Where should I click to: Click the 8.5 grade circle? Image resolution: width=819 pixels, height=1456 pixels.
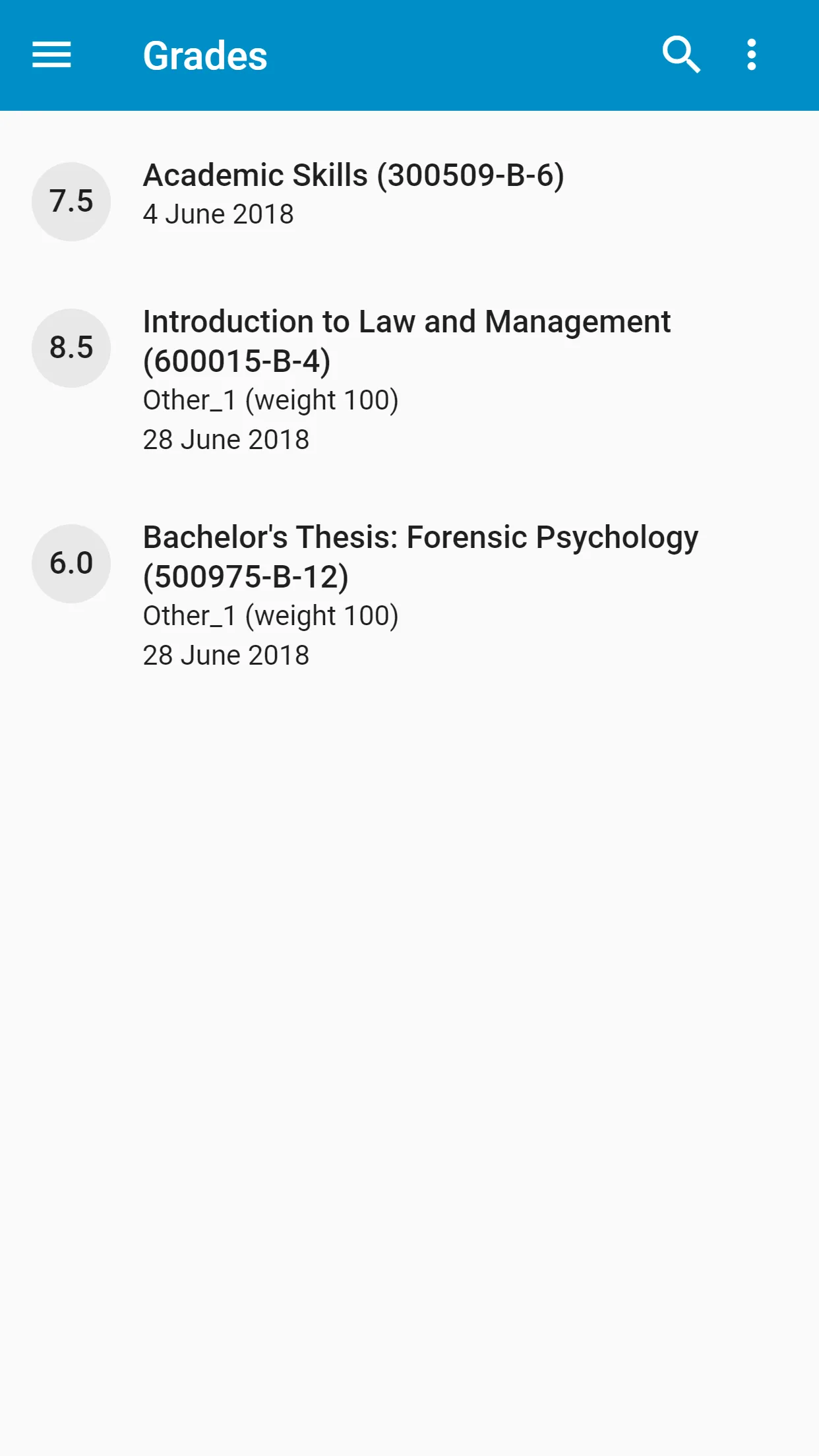pos(71,348)
